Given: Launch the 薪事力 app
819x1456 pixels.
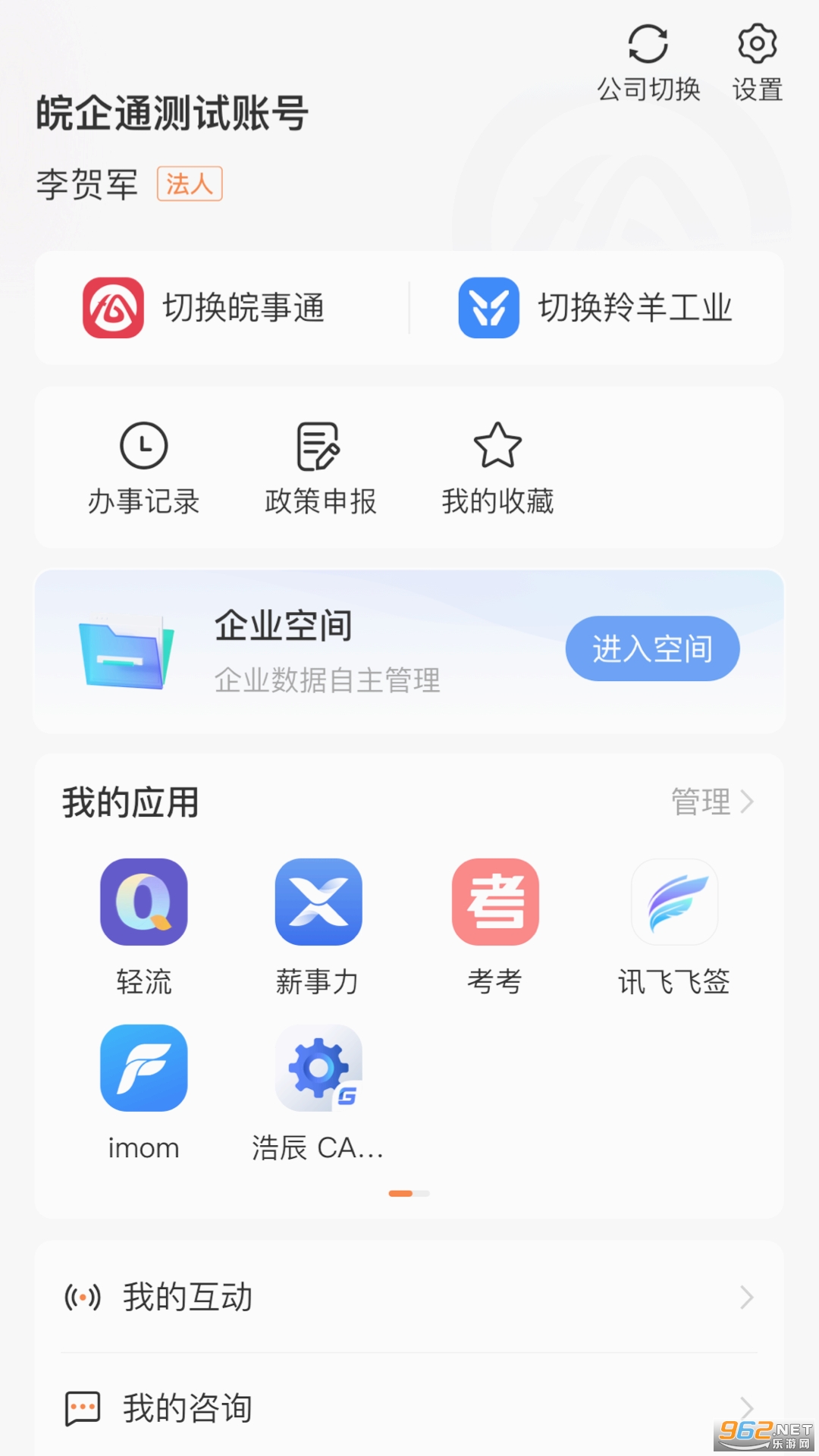Looking at the screenshot, I should tap(318, 925).
